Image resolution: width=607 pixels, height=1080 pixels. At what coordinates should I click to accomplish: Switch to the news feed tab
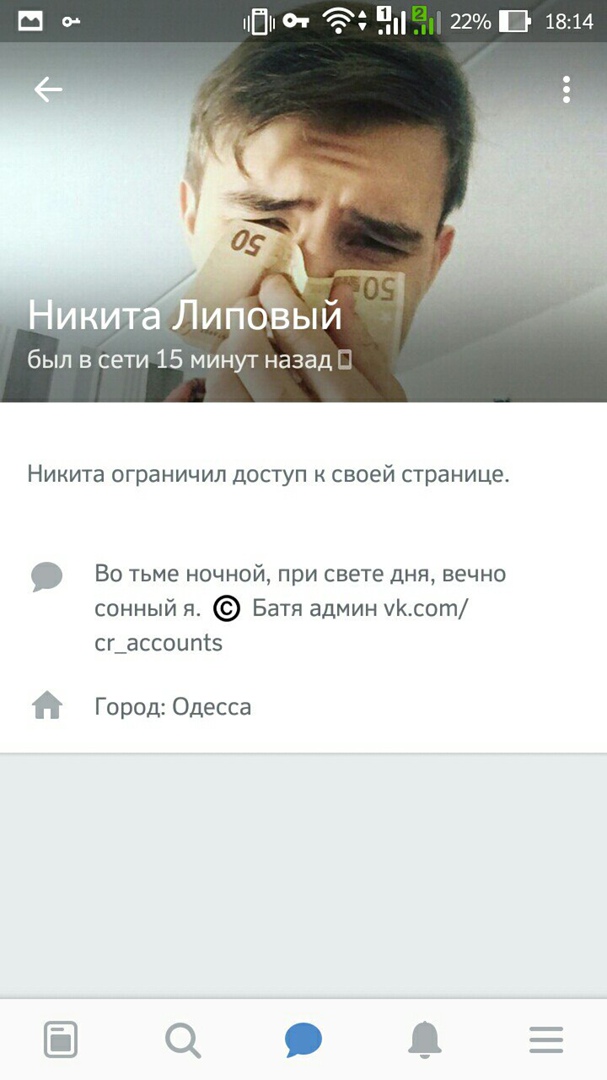click(60, 1041)
